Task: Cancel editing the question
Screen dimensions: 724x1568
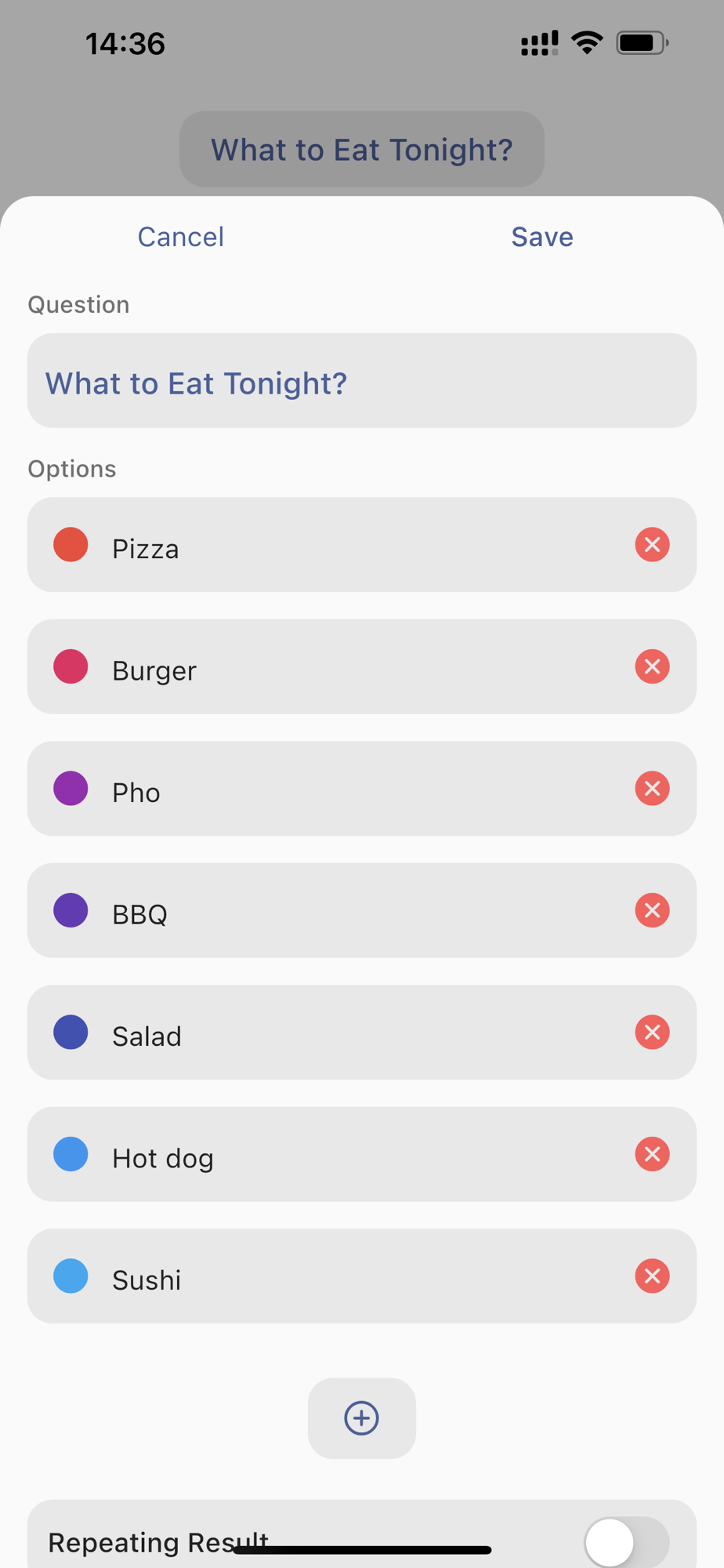Action: [181, 237]
